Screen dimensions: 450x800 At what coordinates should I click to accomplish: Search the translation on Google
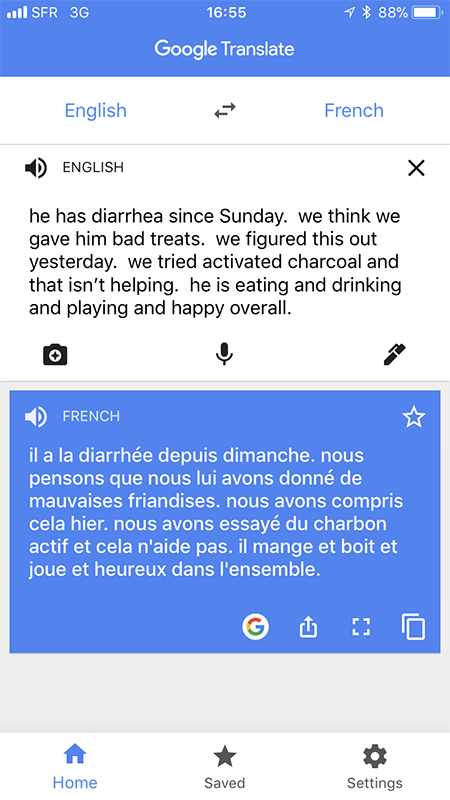[255, 627]
